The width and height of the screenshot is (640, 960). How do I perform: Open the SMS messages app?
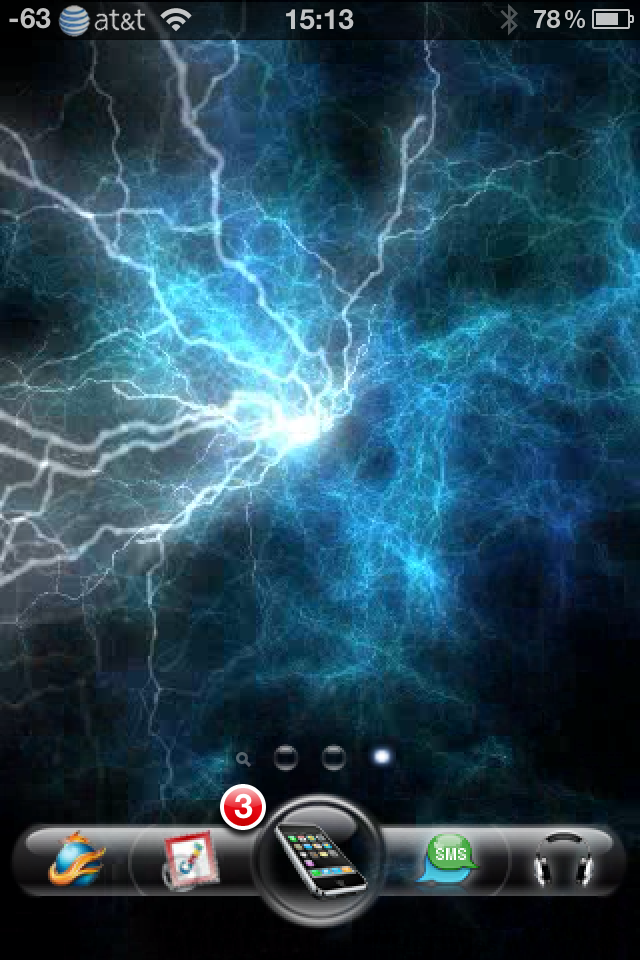tap(447, 859)
